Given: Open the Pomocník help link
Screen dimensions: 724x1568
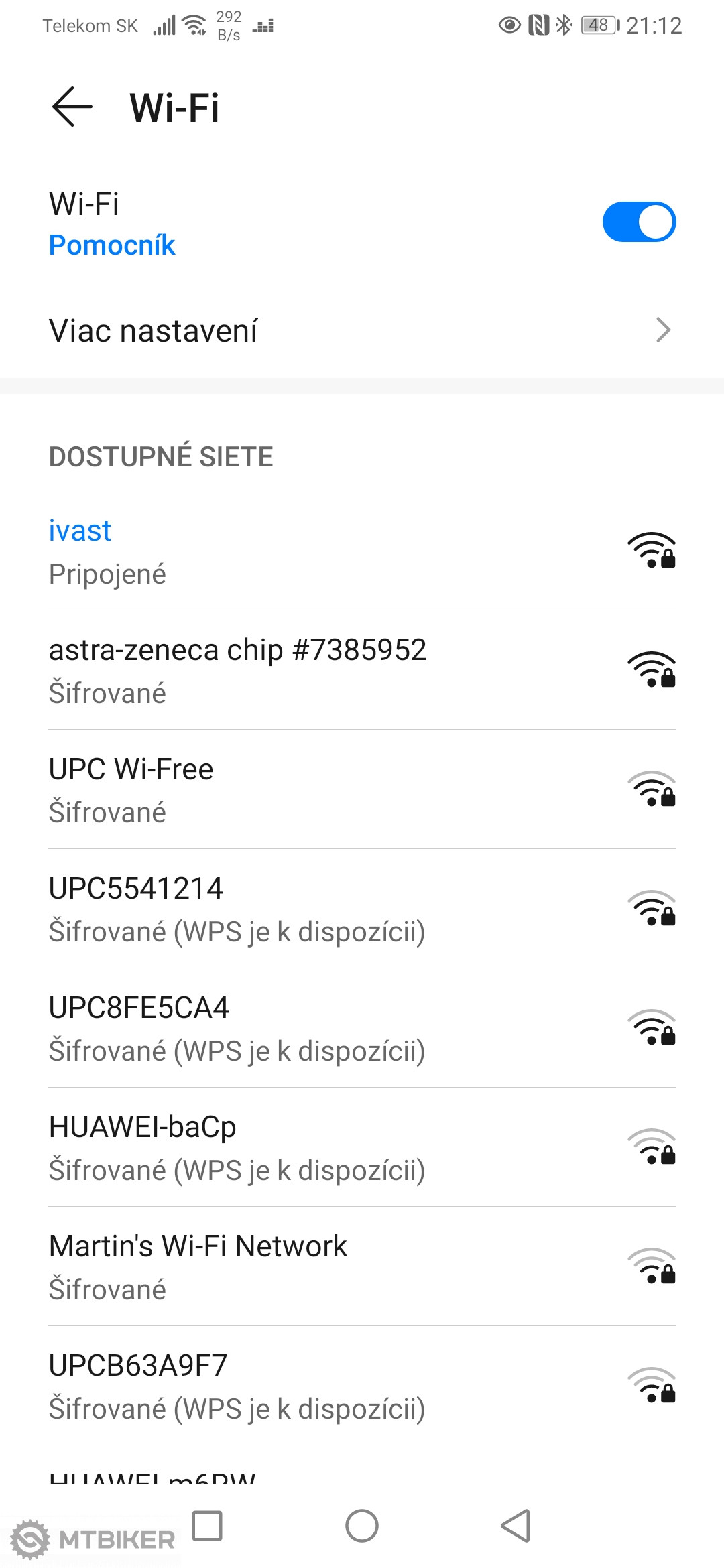Looking at the screenshot, I should (x=112, y=245).
